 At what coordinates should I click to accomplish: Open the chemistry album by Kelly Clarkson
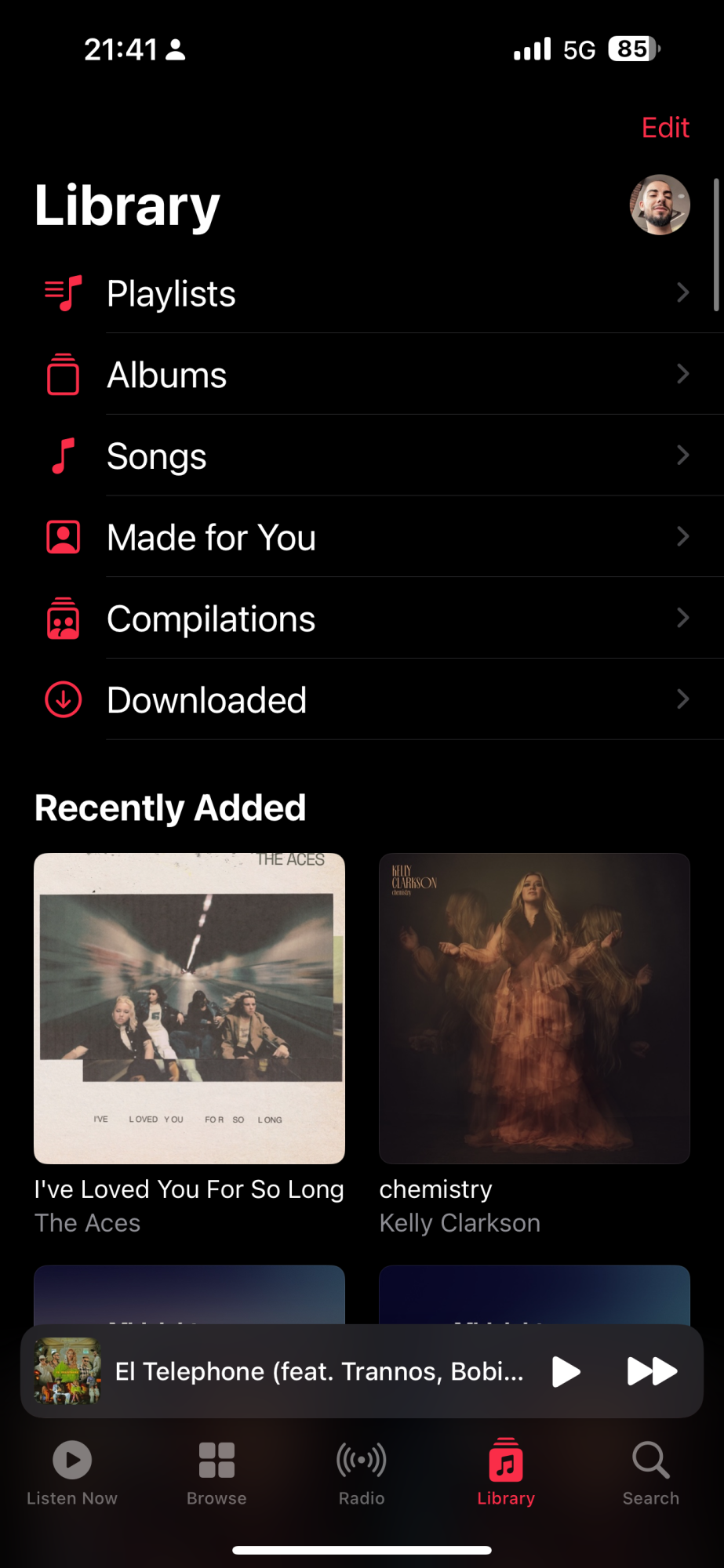(x=534, y=1008)
